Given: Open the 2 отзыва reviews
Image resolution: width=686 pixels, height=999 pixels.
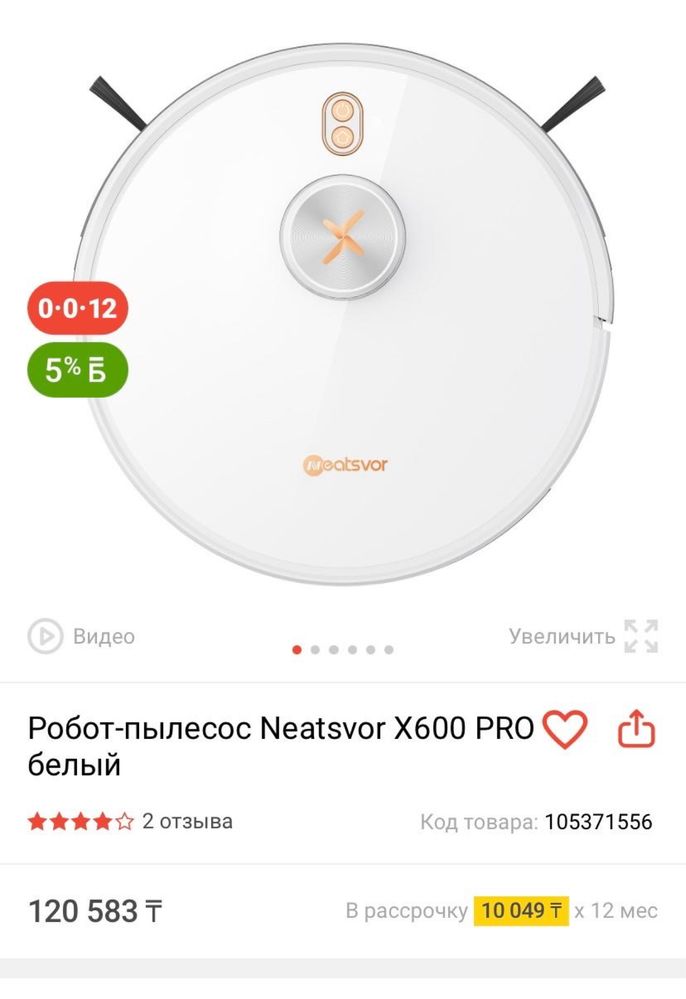Looking at the screenshot, I should 187,822.
